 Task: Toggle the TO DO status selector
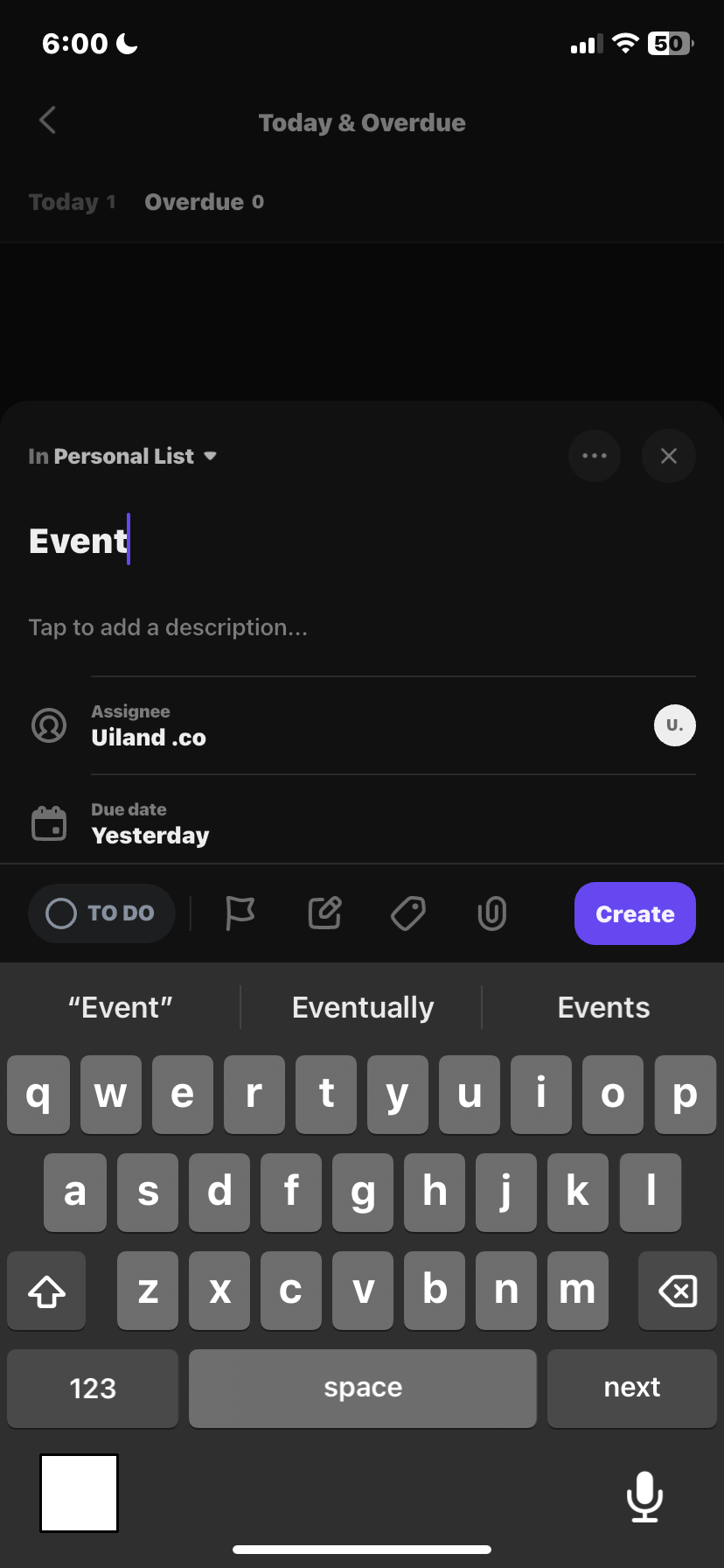[101, 913]
